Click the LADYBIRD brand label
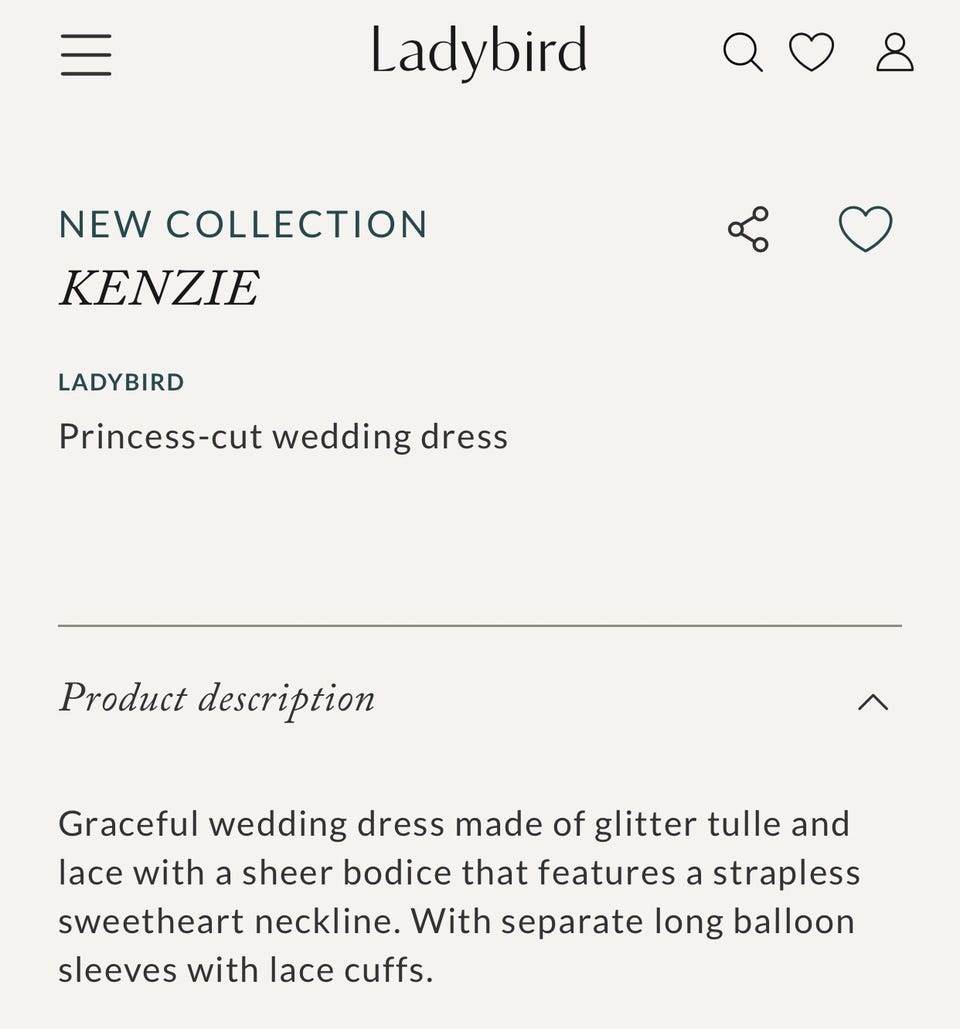Screen dimensions: 960x1029 tap(121, 381)
